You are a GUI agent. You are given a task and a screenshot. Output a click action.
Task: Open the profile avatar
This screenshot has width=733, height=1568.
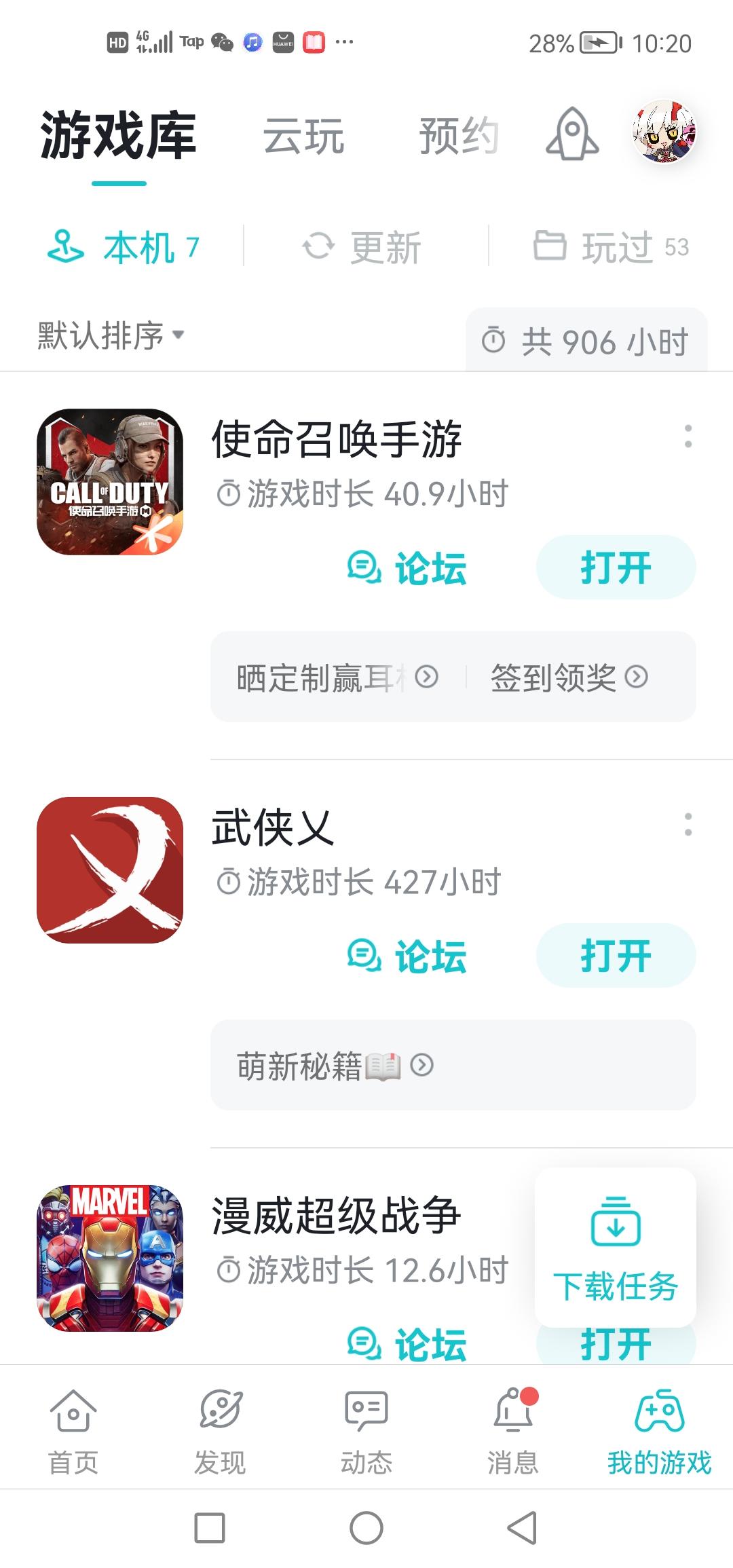[x=663, y=132]
